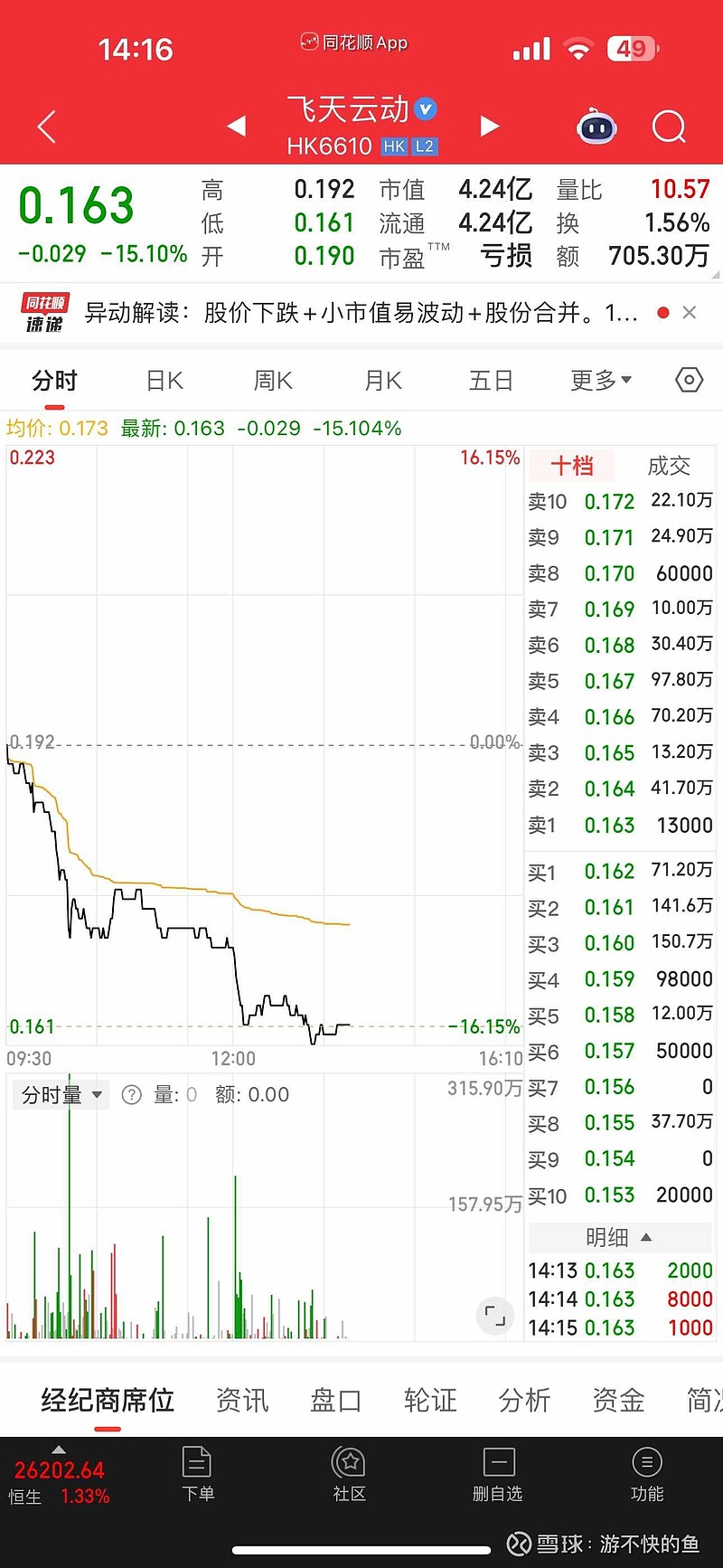
Task: Open the 社区 community icon
Action: click(x=348, y=1476)
